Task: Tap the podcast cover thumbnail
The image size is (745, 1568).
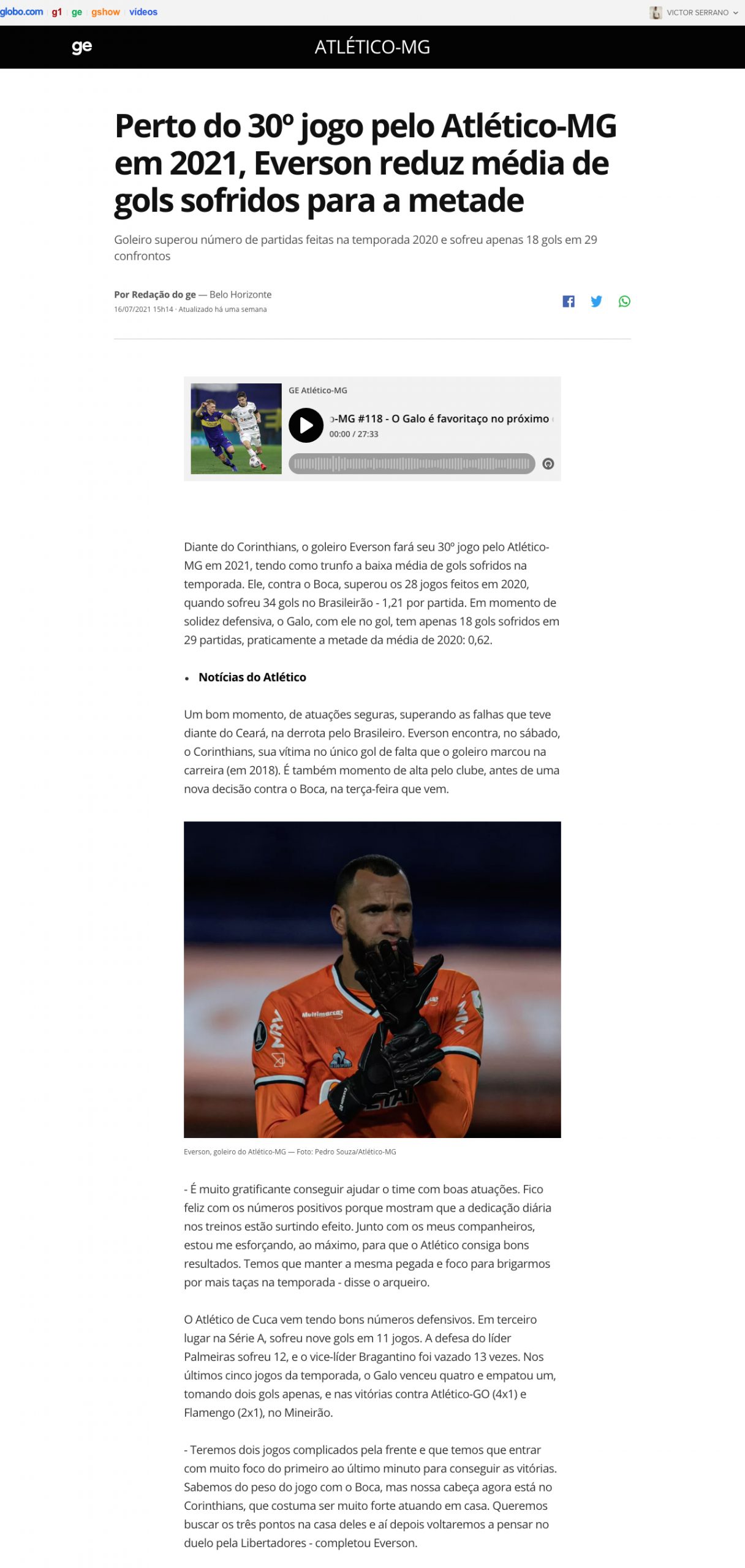Action: pos(236,429)
